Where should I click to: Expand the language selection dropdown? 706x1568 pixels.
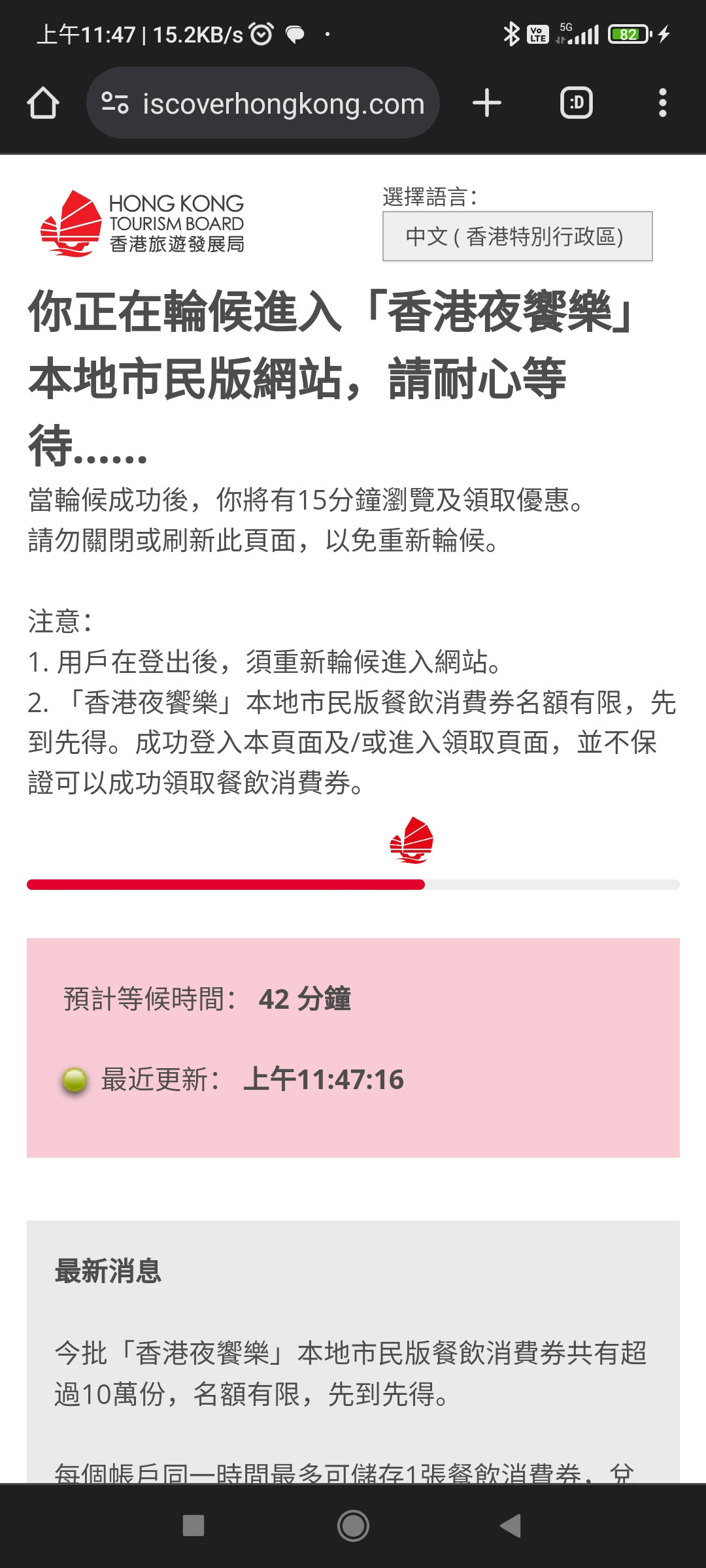click(x=518, y=237)
